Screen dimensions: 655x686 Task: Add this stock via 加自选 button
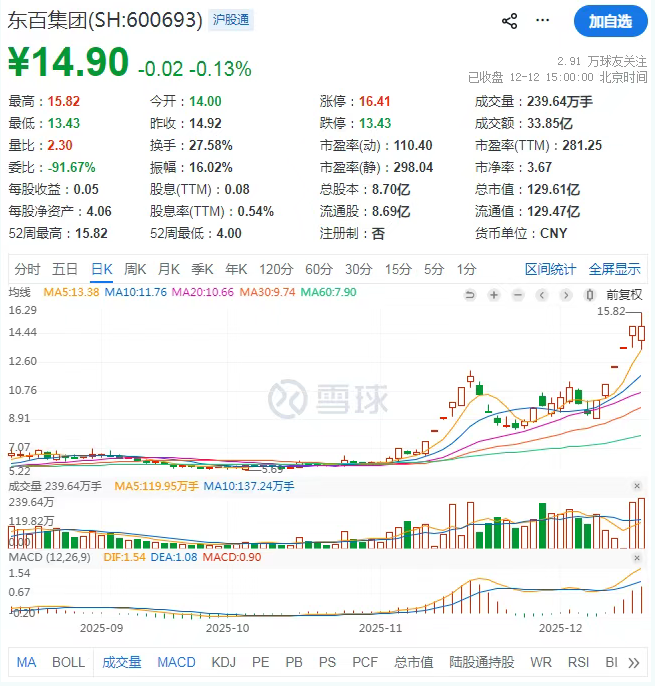[x=610, y=21]
